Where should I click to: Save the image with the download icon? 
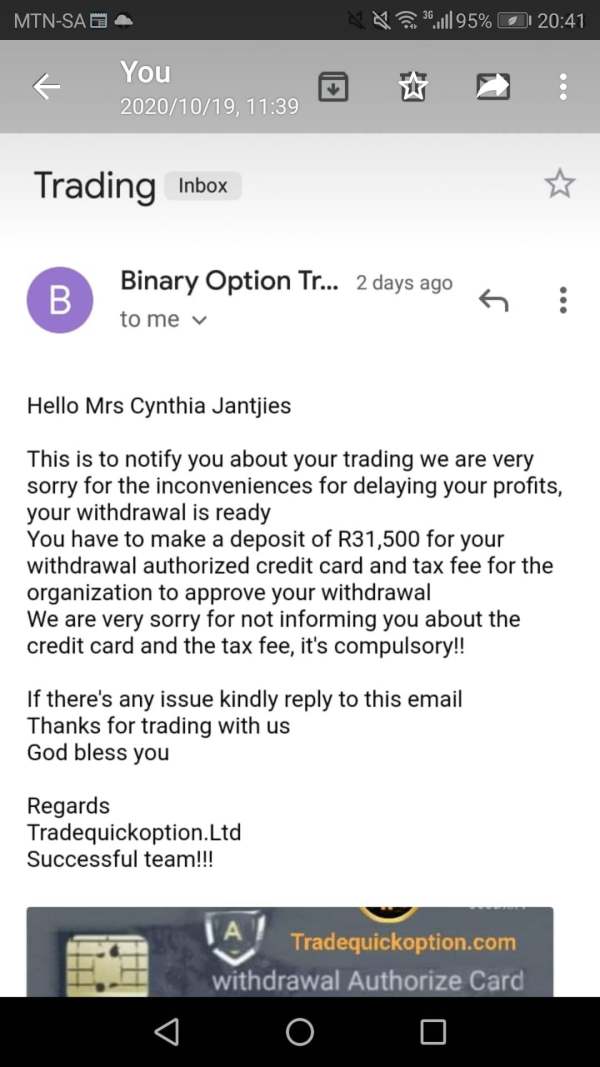[x=333, y=87]
